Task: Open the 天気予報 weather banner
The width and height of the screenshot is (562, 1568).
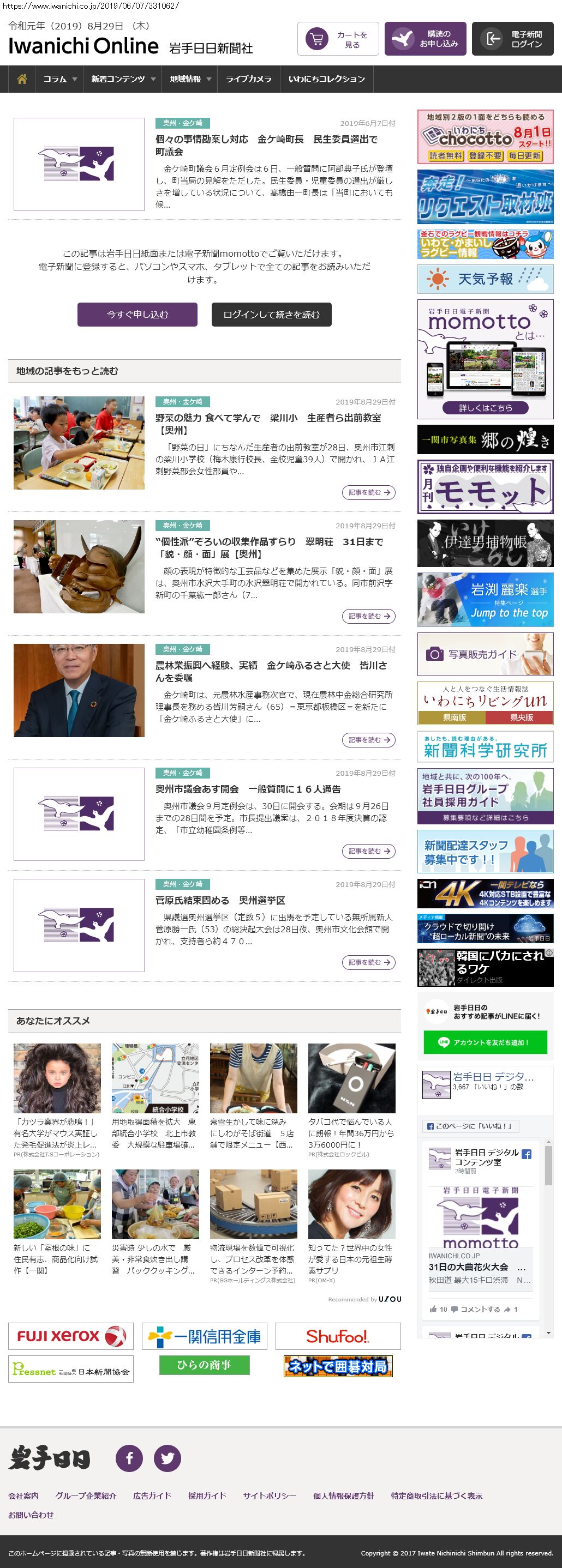Action: pos(485,279)
